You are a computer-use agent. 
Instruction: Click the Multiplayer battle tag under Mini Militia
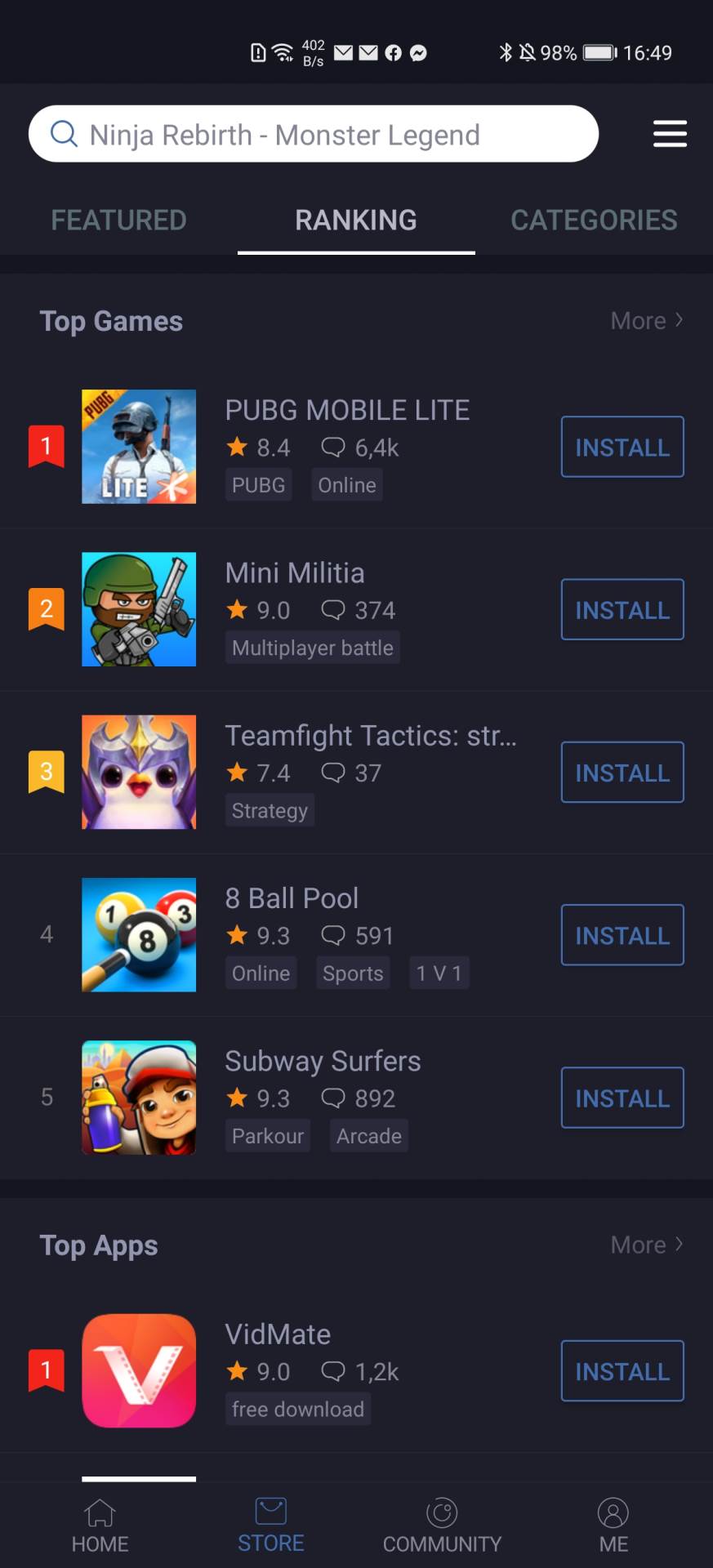click(x=312, y=648)
